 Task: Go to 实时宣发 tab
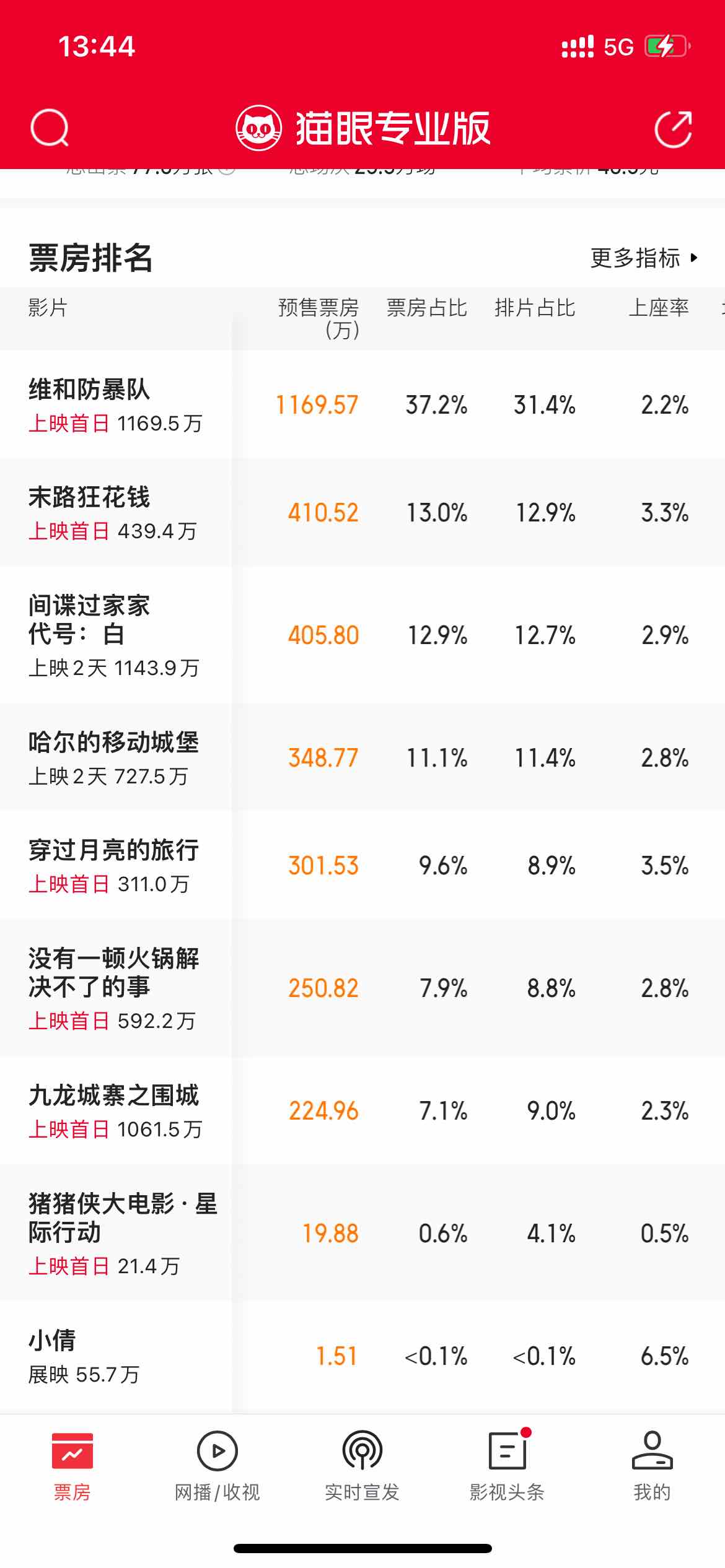[x=362, y=1466]
